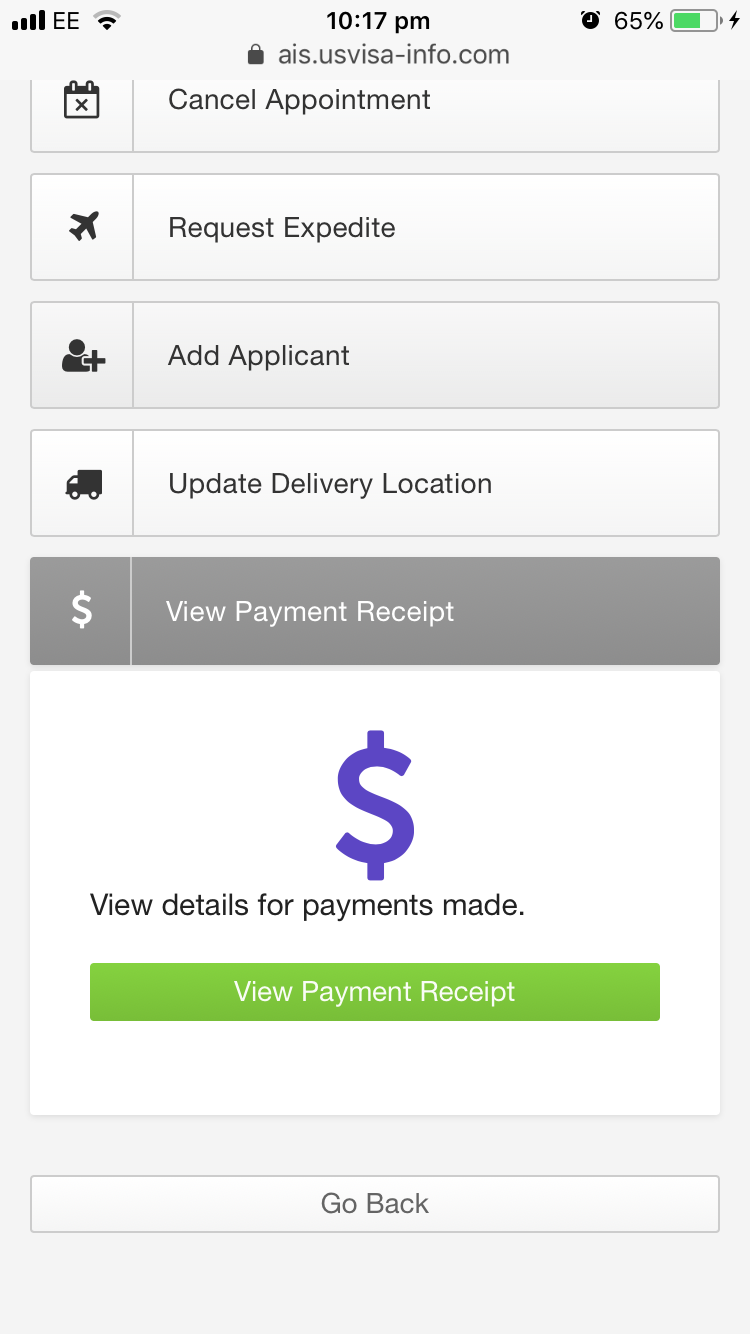Expand the Request Expedite section

pos(375,228)
